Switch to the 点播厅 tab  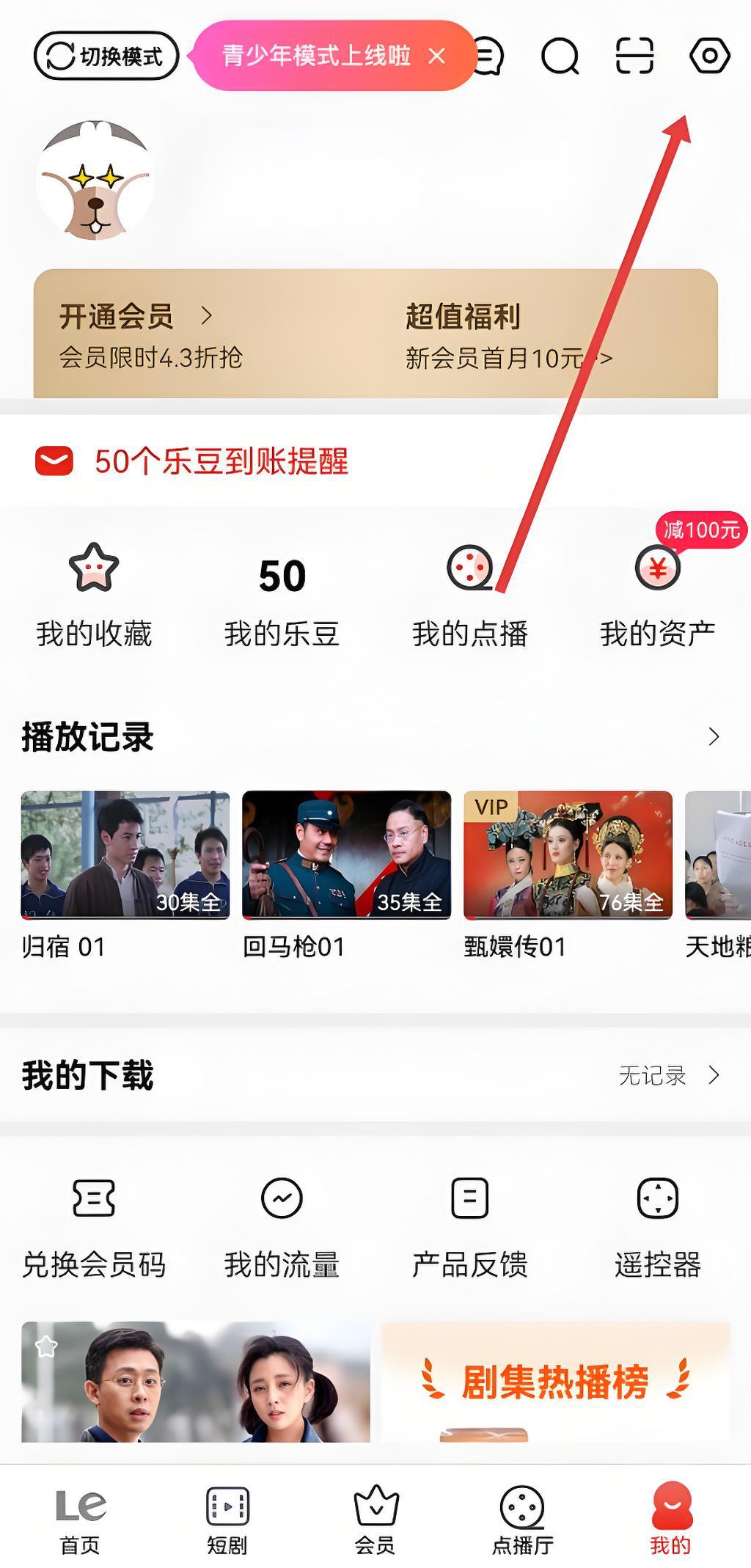coord(522,1520)
